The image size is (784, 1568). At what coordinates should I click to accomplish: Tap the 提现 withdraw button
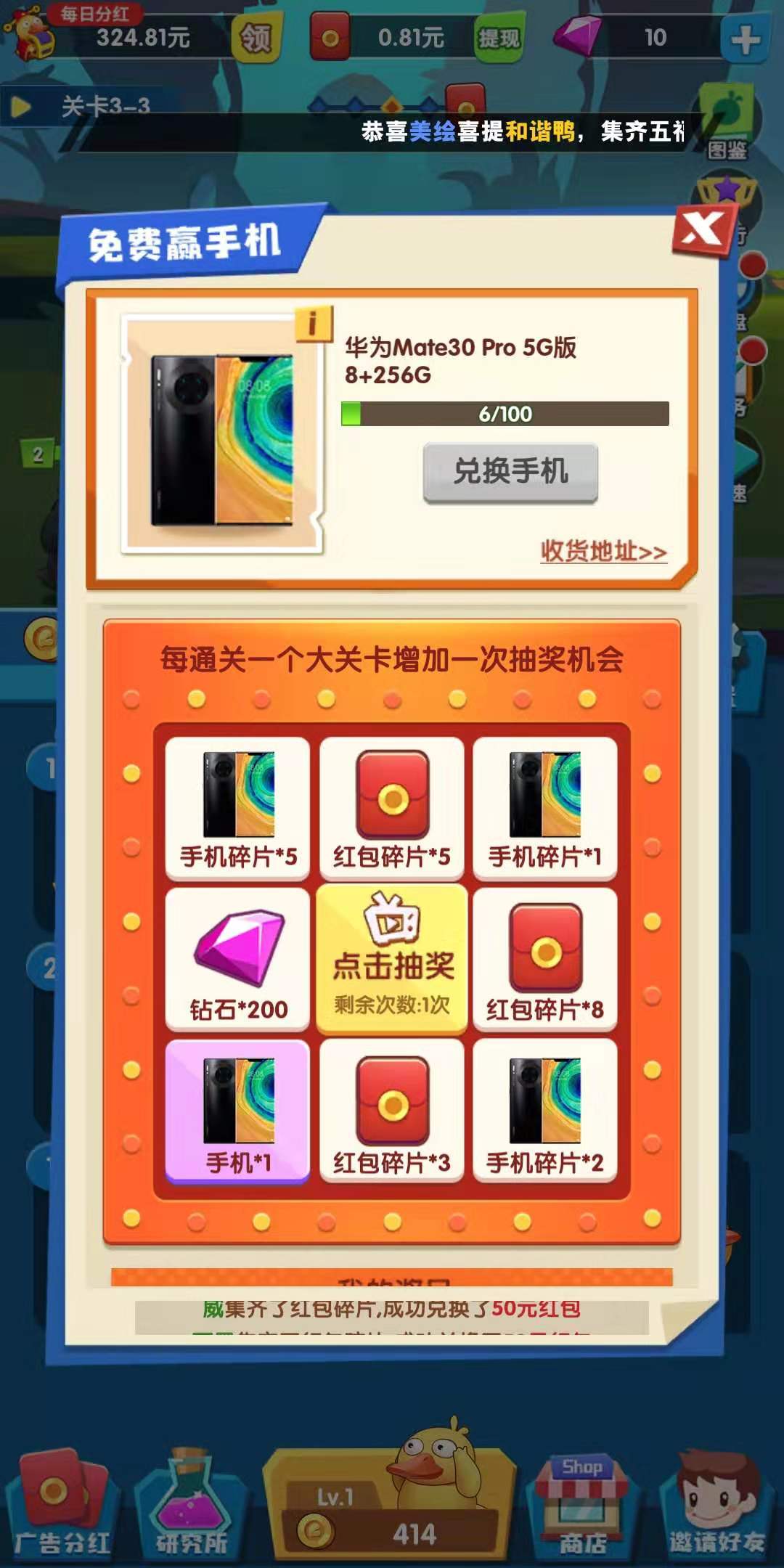(499, 37)
